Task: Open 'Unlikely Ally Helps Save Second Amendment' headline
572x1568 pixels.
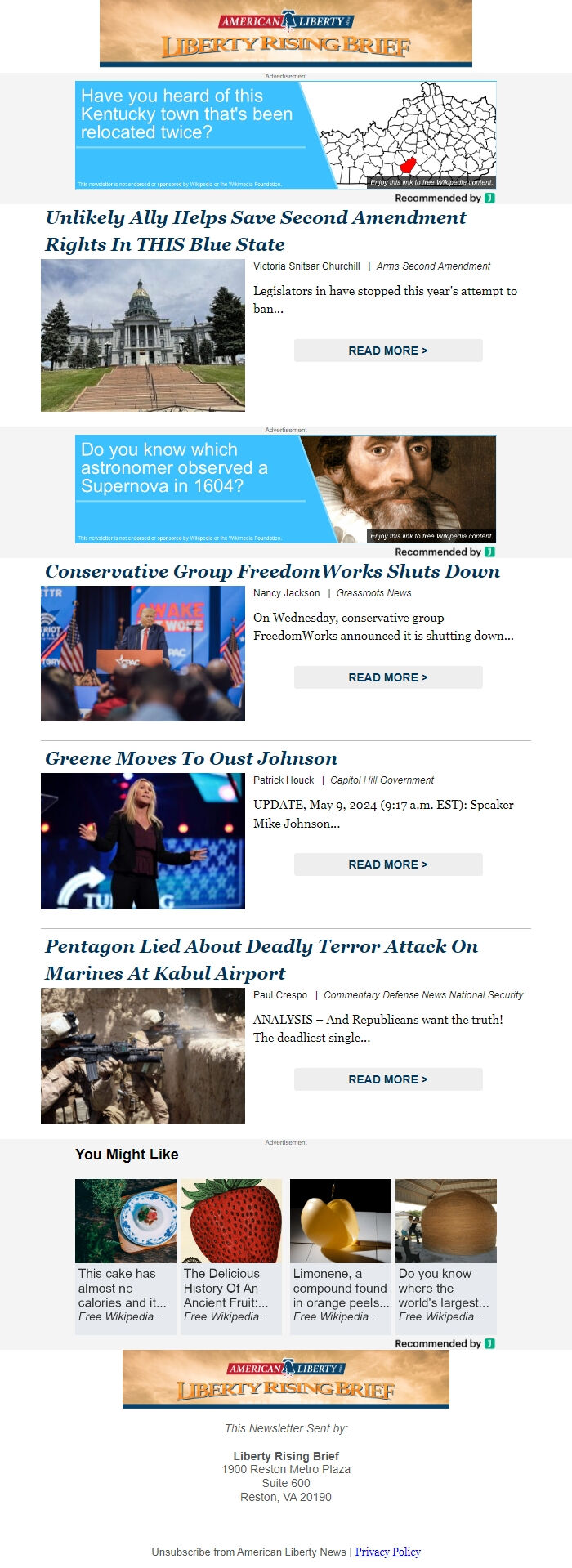Action: pyautogui.click(x=255, y=230)
